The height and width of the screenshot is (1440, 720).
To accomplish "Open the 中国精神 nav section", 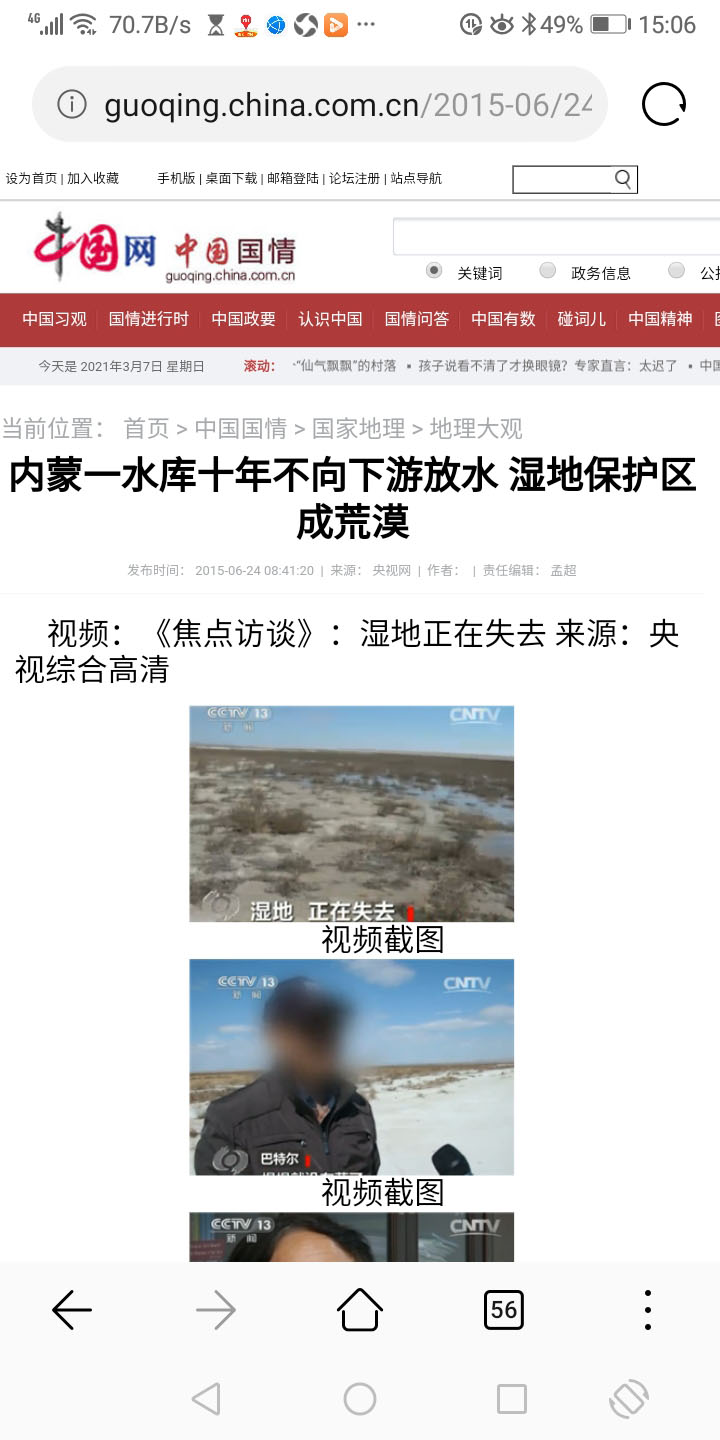I will tap(660, 319).
